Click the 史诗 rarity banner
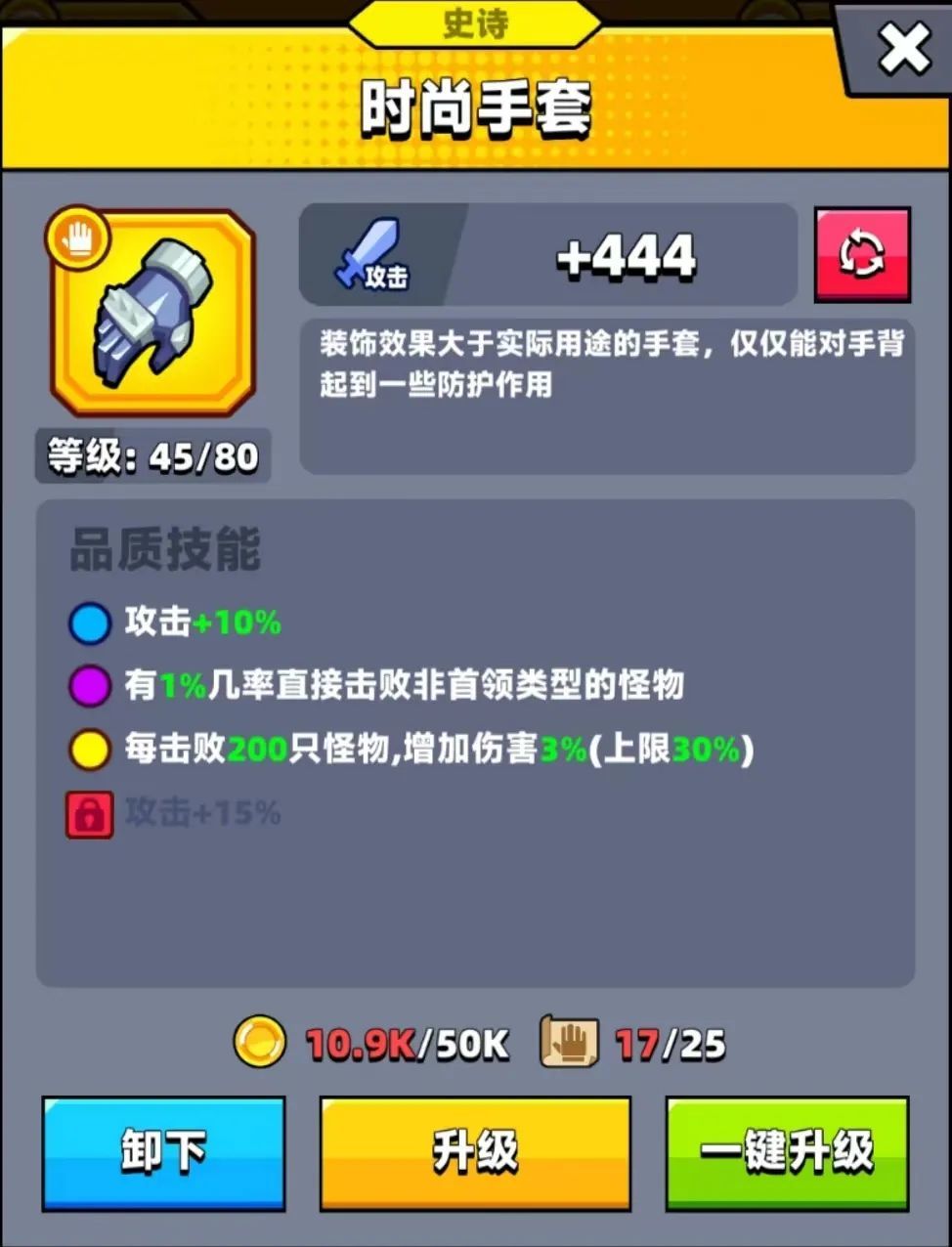The width and height of the screenshot is (952, 1247). (x=476, y=24)
